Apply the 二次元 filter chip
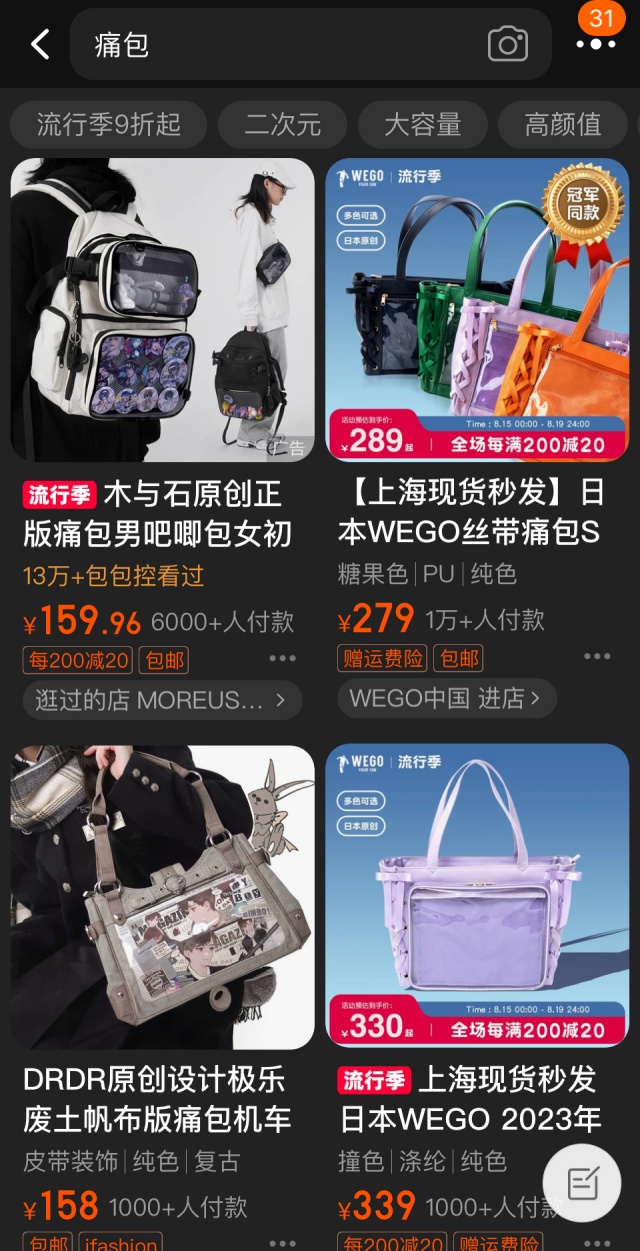The height and width of the screenshot is (1251, 640). (283, 125)
